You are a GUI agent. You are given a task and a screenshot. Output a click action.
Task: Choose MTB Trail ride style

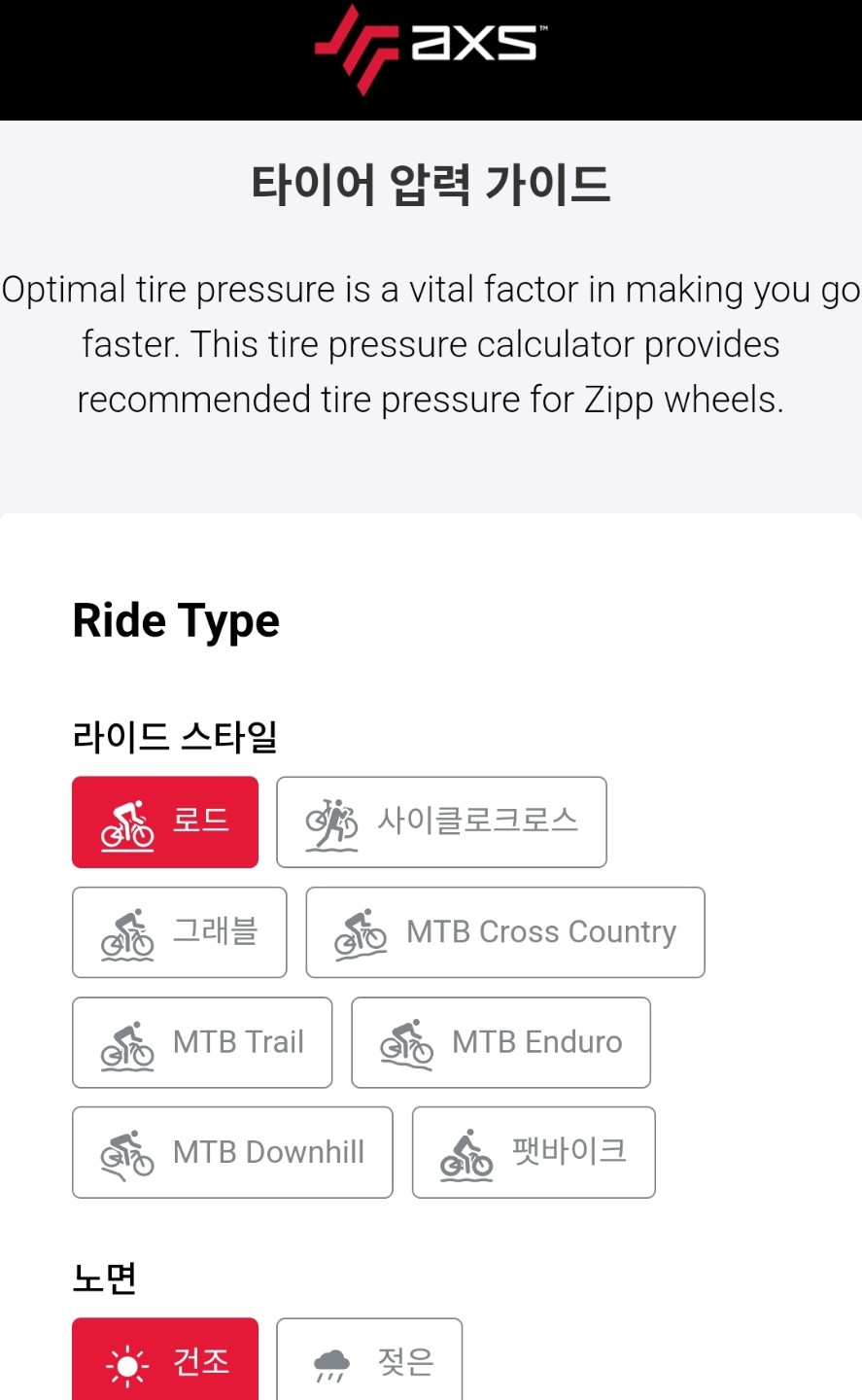[202, 1041]
